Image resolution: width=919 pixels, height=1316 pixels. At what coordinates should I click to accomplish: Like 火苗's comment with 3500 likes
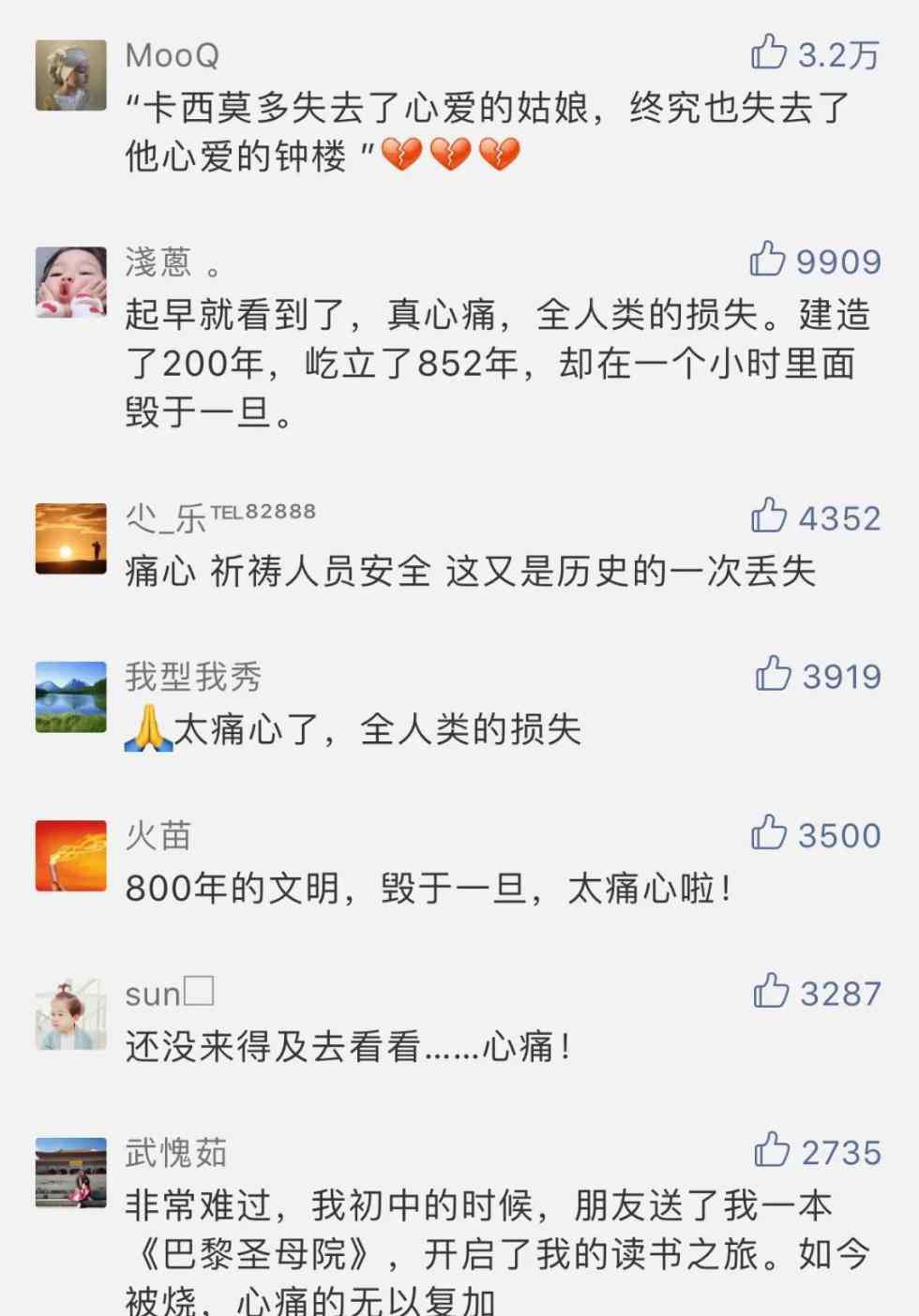pos(768,832)
